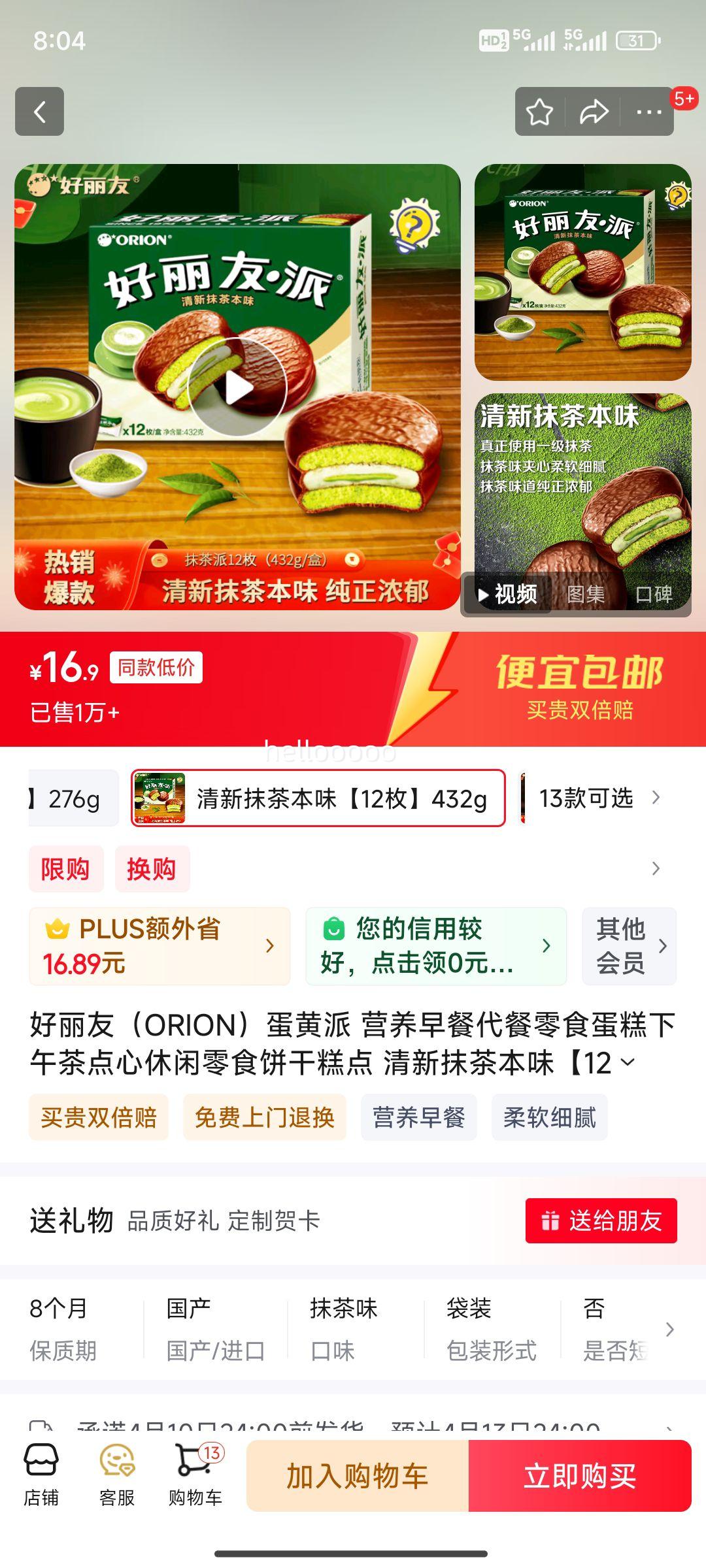
Task: Open the more options menu
Action: tap(648, 112)
